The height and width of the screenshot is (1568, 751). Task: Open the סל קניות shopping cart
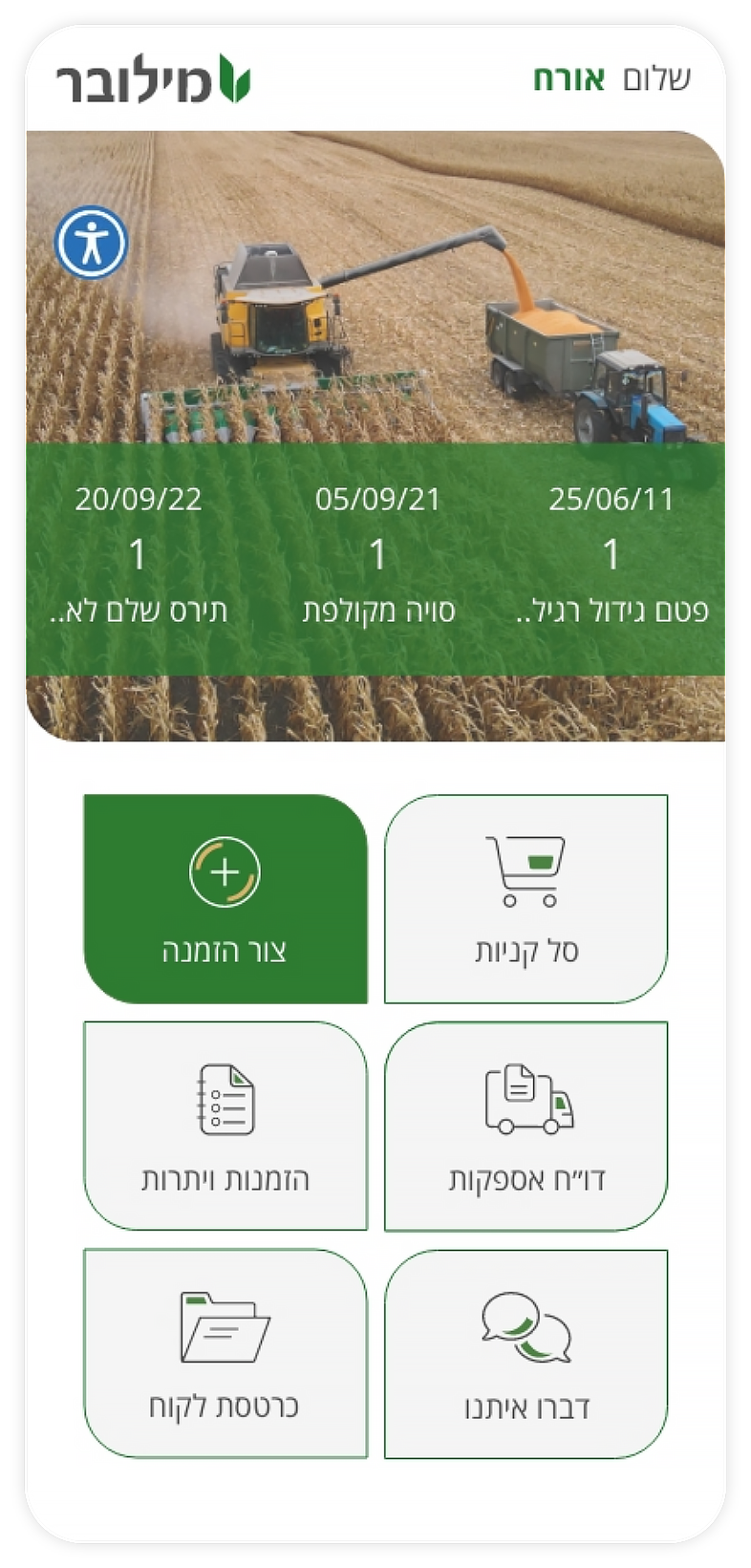point(526,899)
